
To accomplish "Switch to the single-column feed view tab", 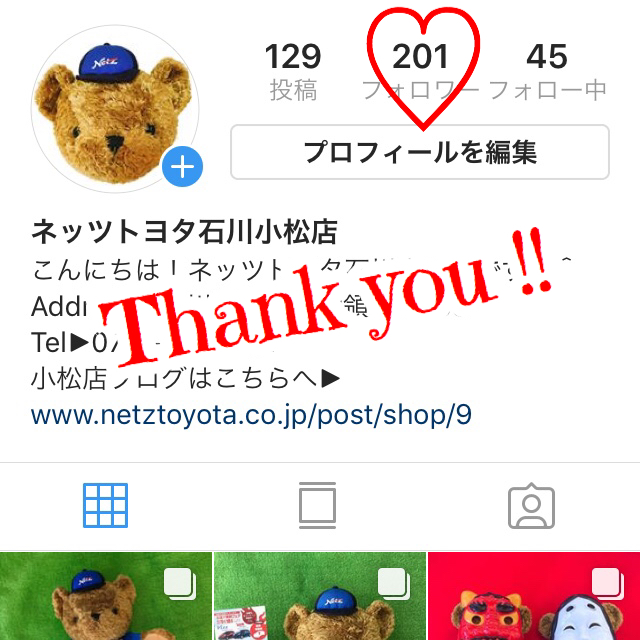I will click(318, 506).
